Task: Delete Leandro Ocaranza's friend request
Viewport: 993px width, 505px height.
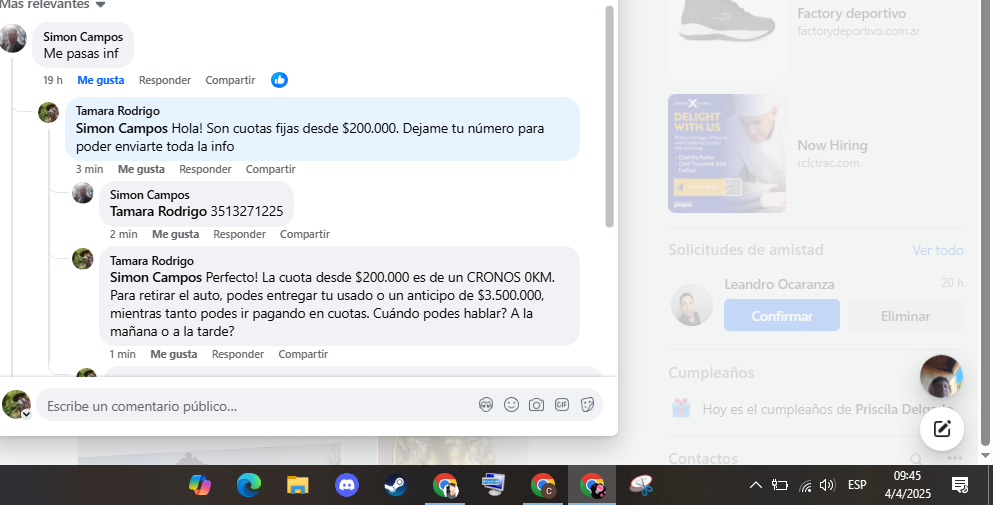Action: click(905, 316)
